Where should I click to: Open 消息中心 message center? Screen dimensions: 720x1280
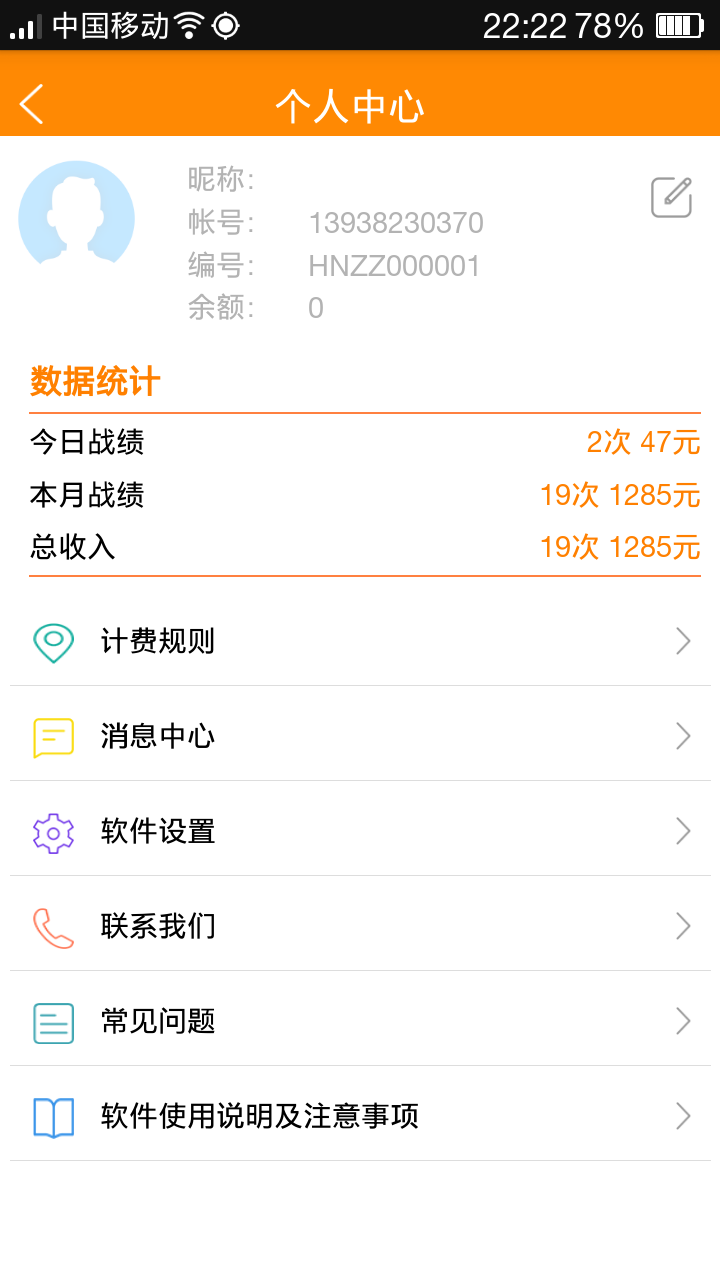click(360, 736)
